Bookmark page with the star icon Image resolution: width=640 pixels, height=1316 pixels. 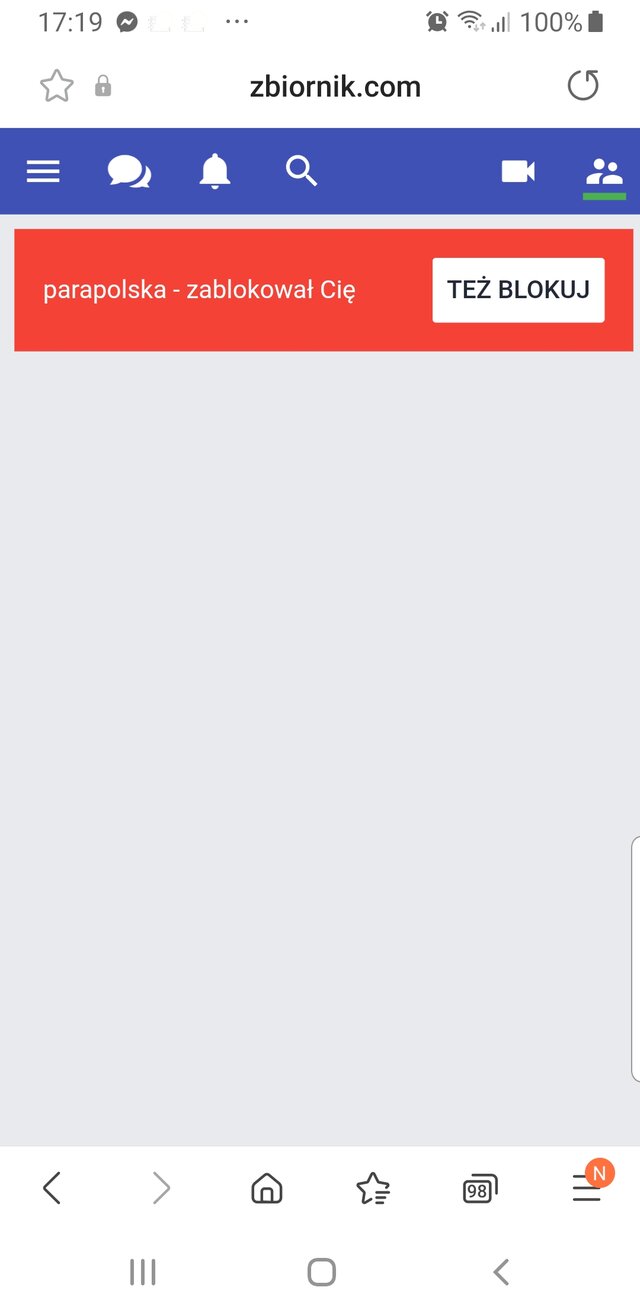coord(57,86)
